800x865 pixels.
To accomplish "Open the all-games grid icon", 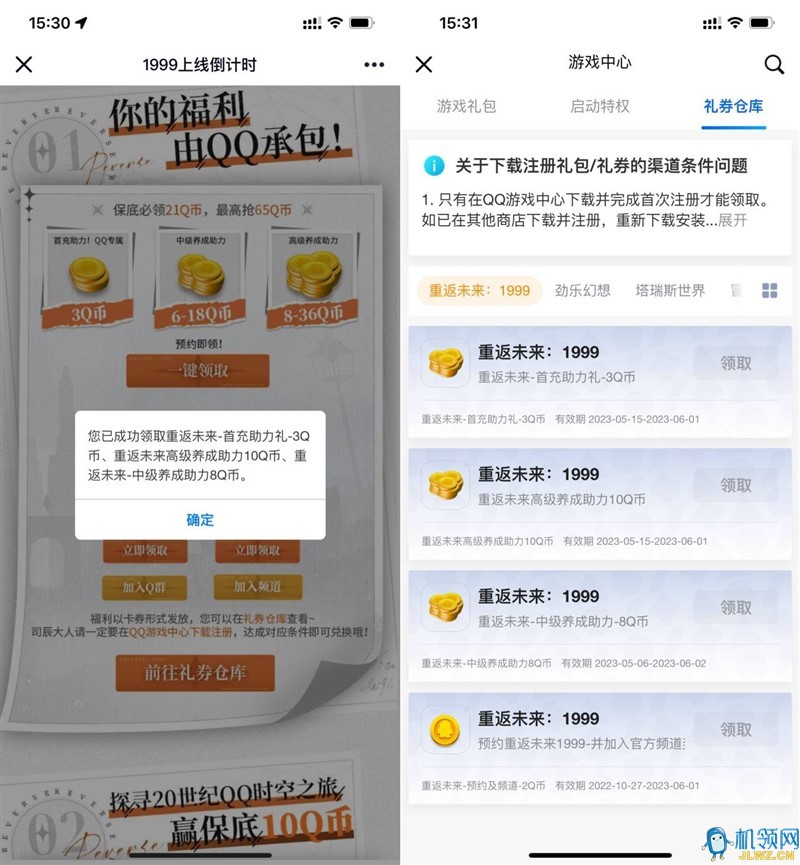I will (769, 290).
